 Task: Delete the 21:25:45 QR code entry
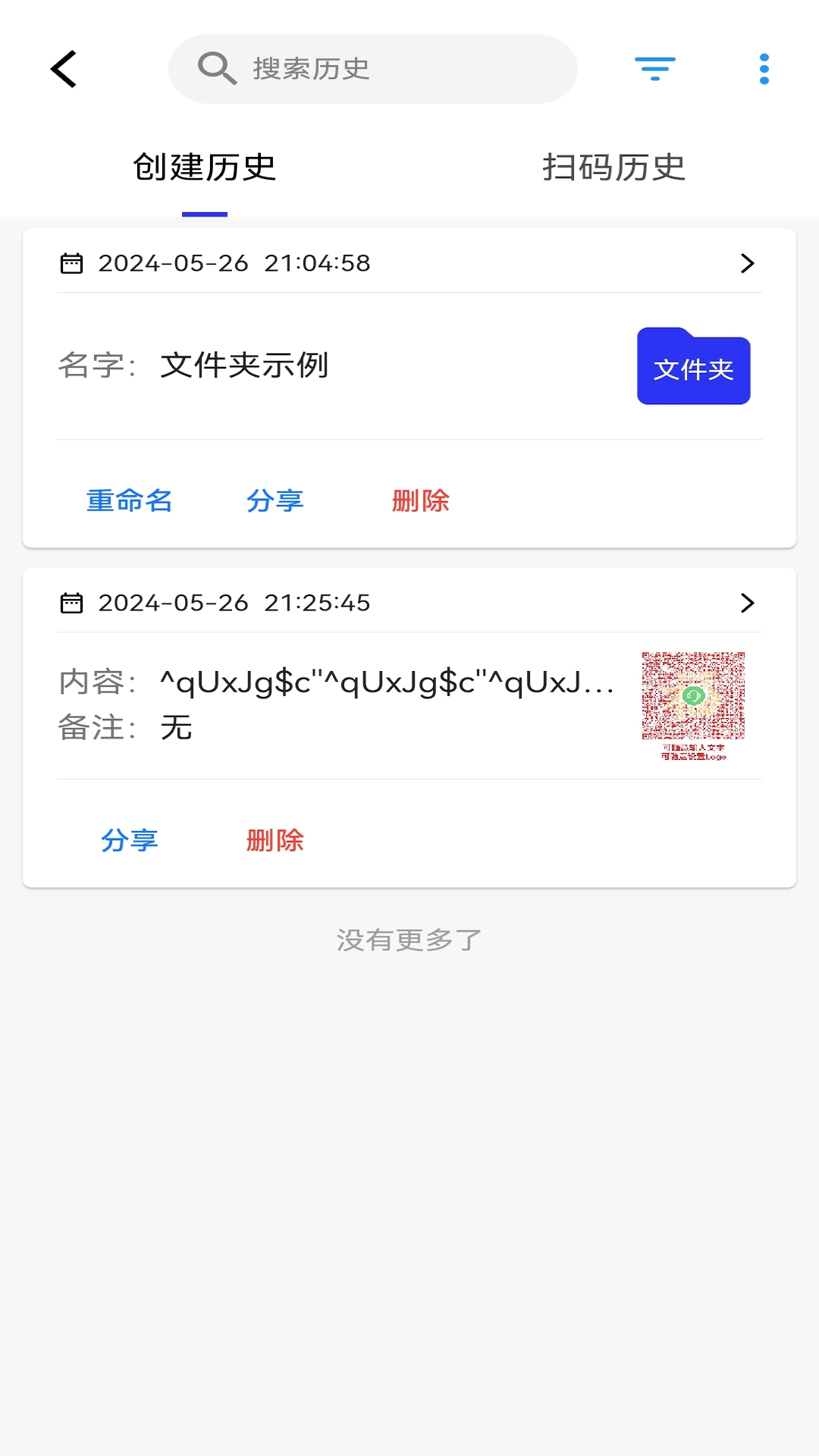275,840
